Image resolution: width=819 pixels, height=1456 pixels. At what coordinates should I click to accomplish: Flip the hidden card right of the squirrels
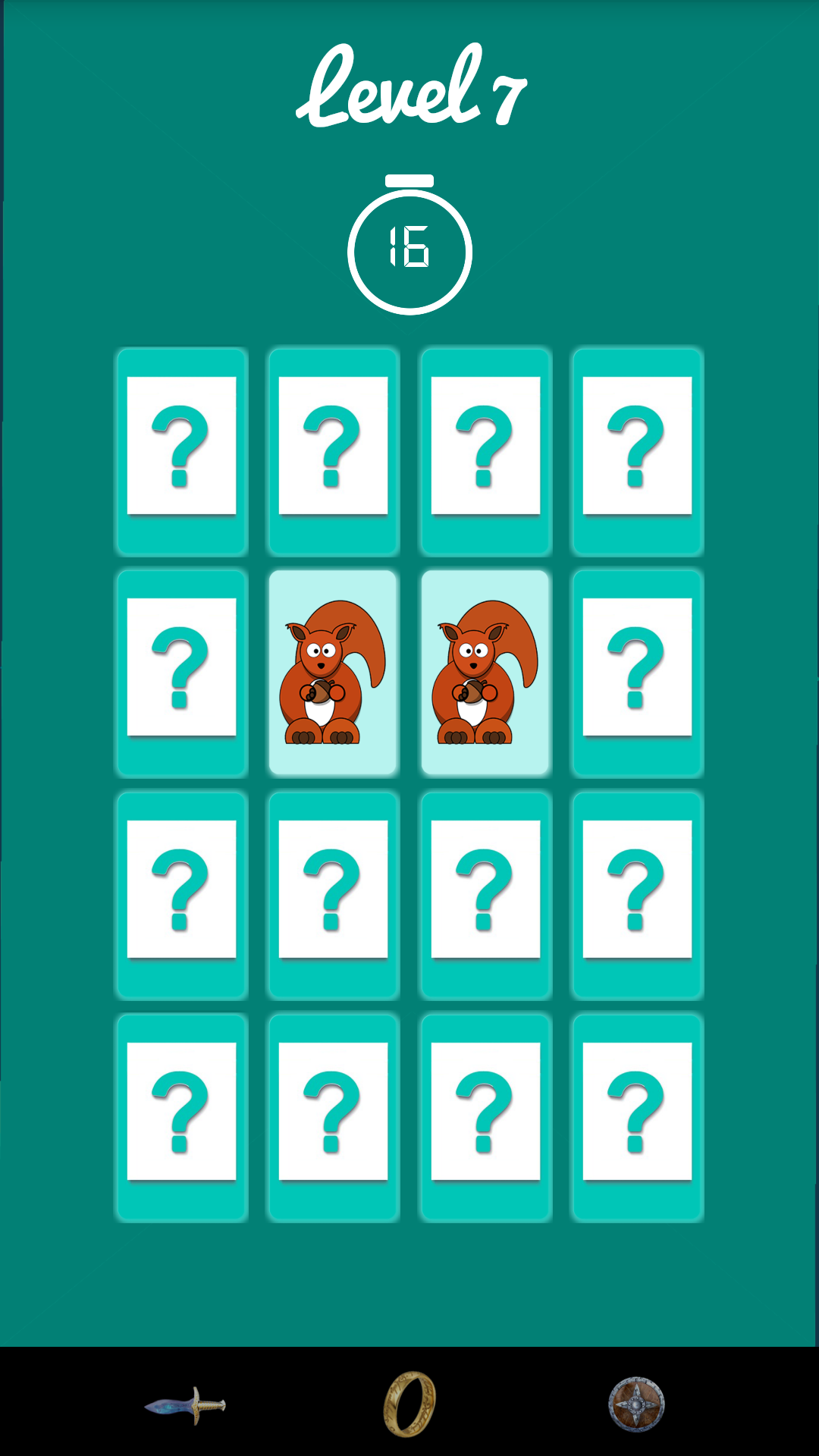638,673
